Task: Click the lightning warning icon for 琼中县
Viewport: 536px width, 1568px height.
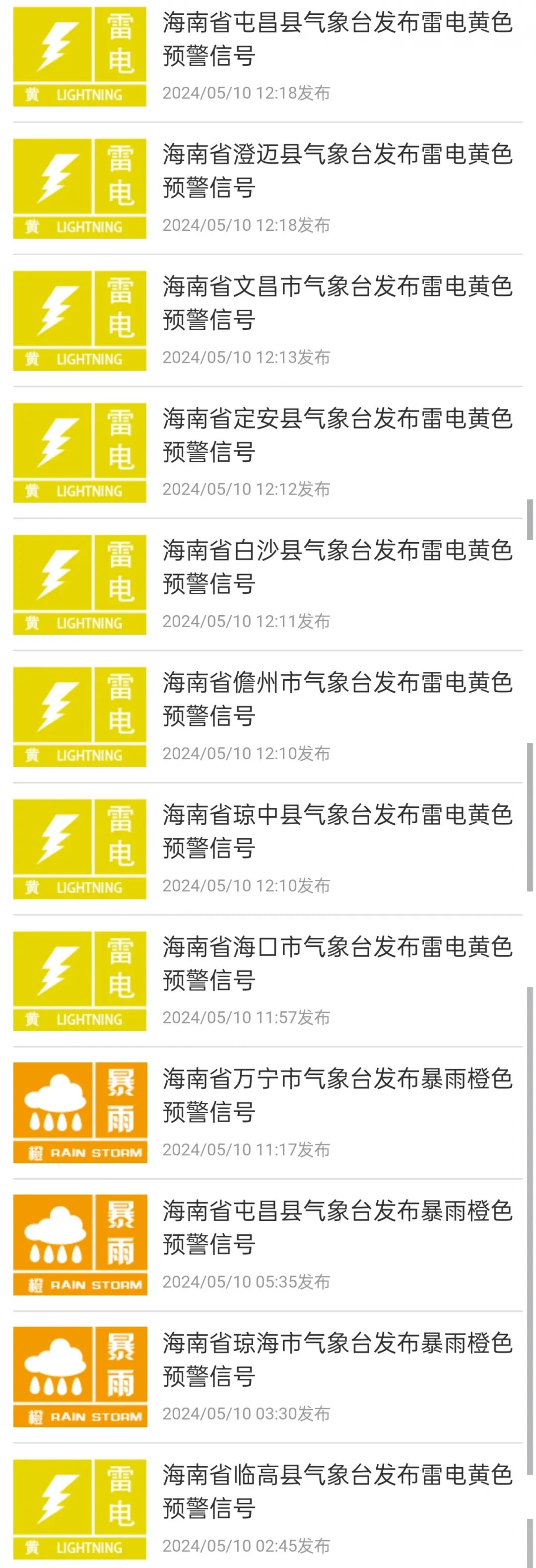Action: point(79,849)
